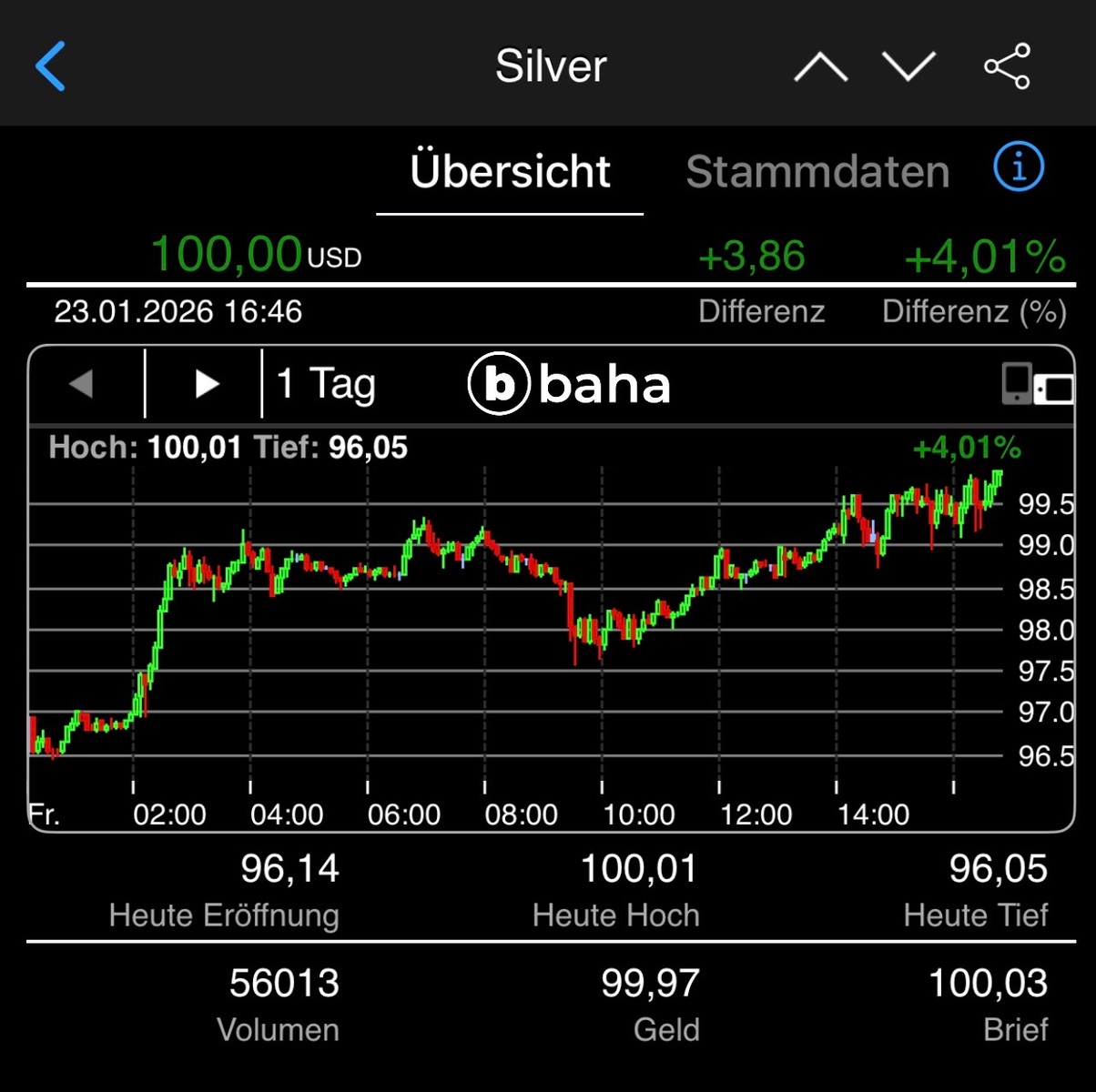Go to next instrument with down chevron
Screen dimensions: 1096x1092
[908, 66]
